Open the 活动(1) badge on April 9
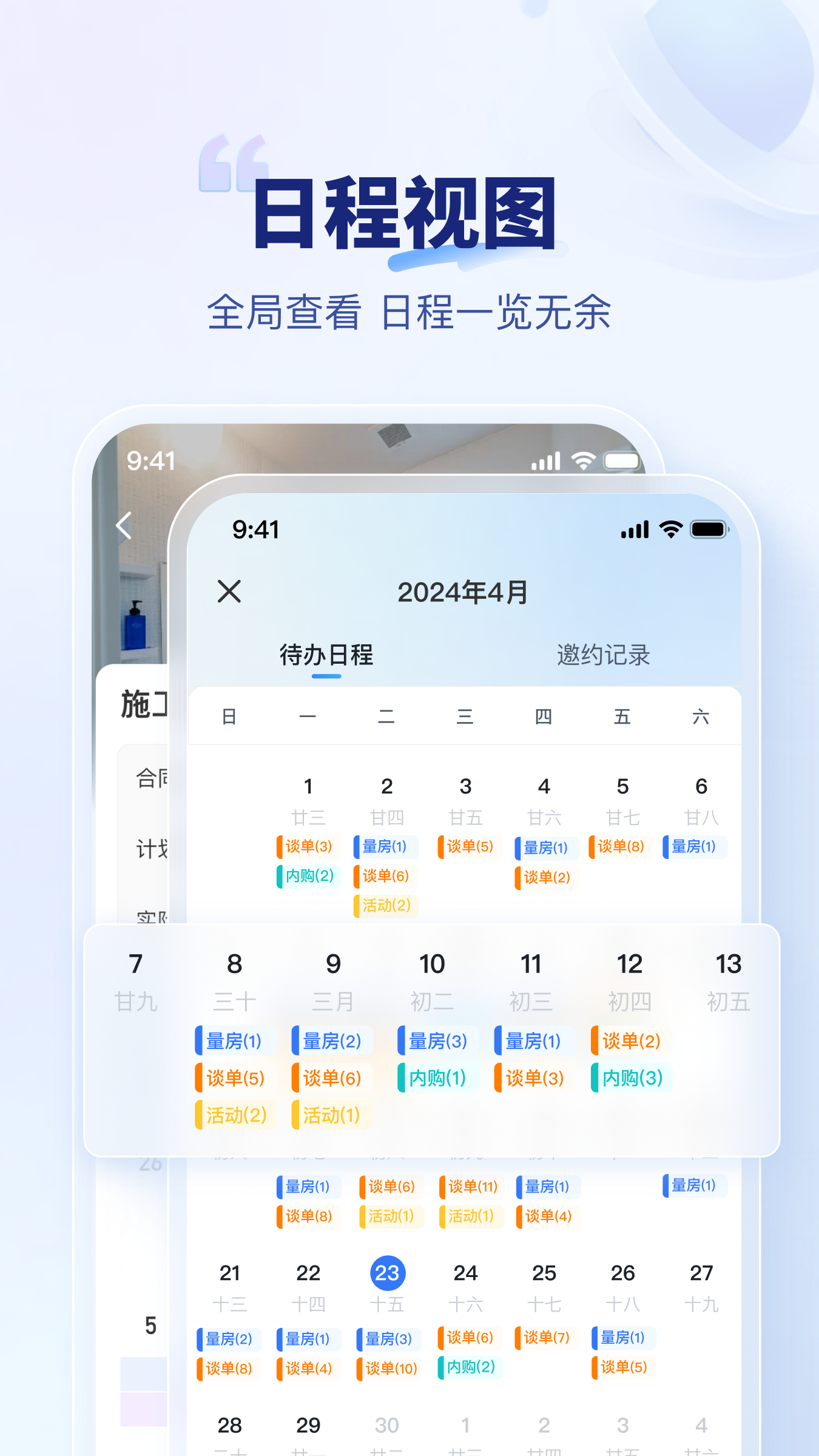The width and height of the screenshot is (819, 1456). pyautogui.click(x=332, y=1114)
